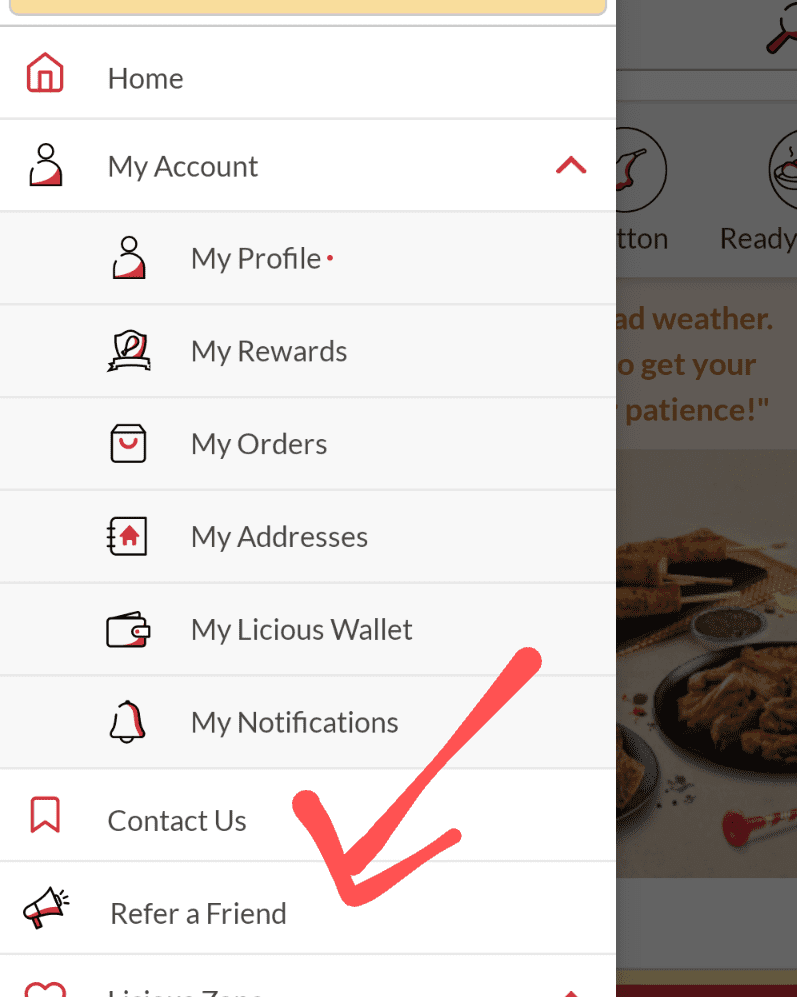Select Refer a Friend

pyautogui.click(x=198, y=913)
